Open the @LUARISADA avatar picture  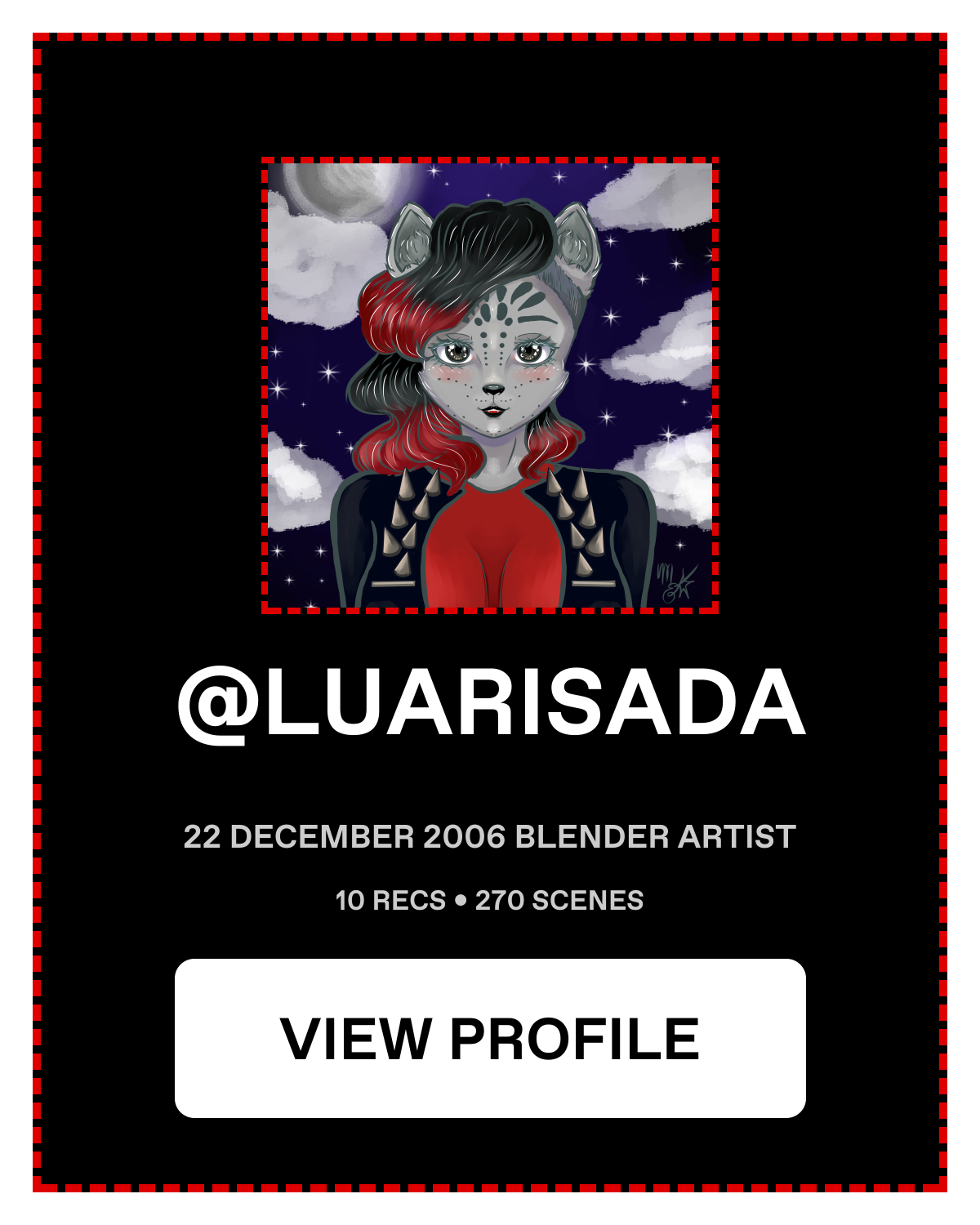[490, 385]
